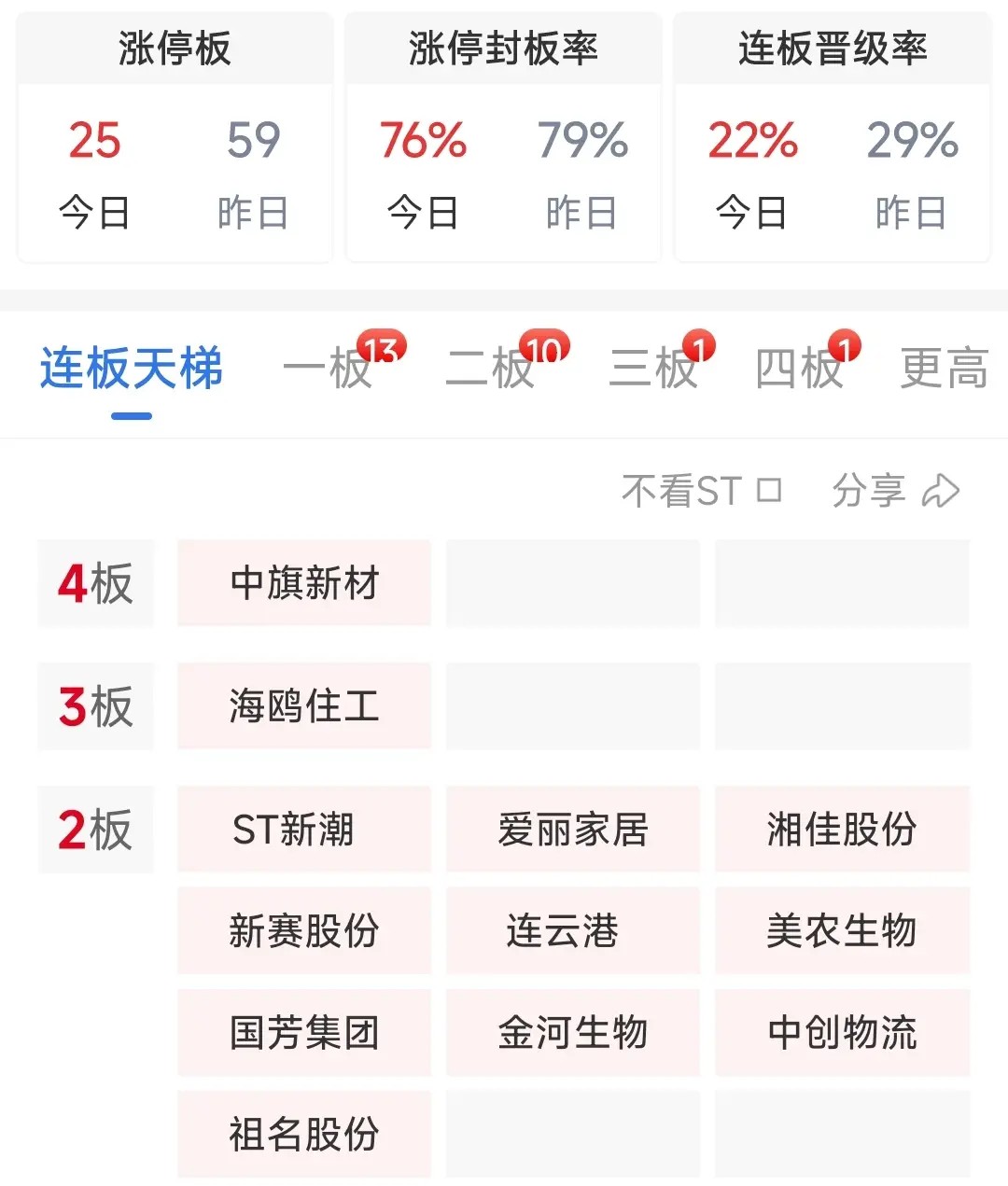The width and height of the screenshot is (1008, 1186).
Task: Switch to the 二板 tab
Action: pyautogui.click(x=492, y=368)
